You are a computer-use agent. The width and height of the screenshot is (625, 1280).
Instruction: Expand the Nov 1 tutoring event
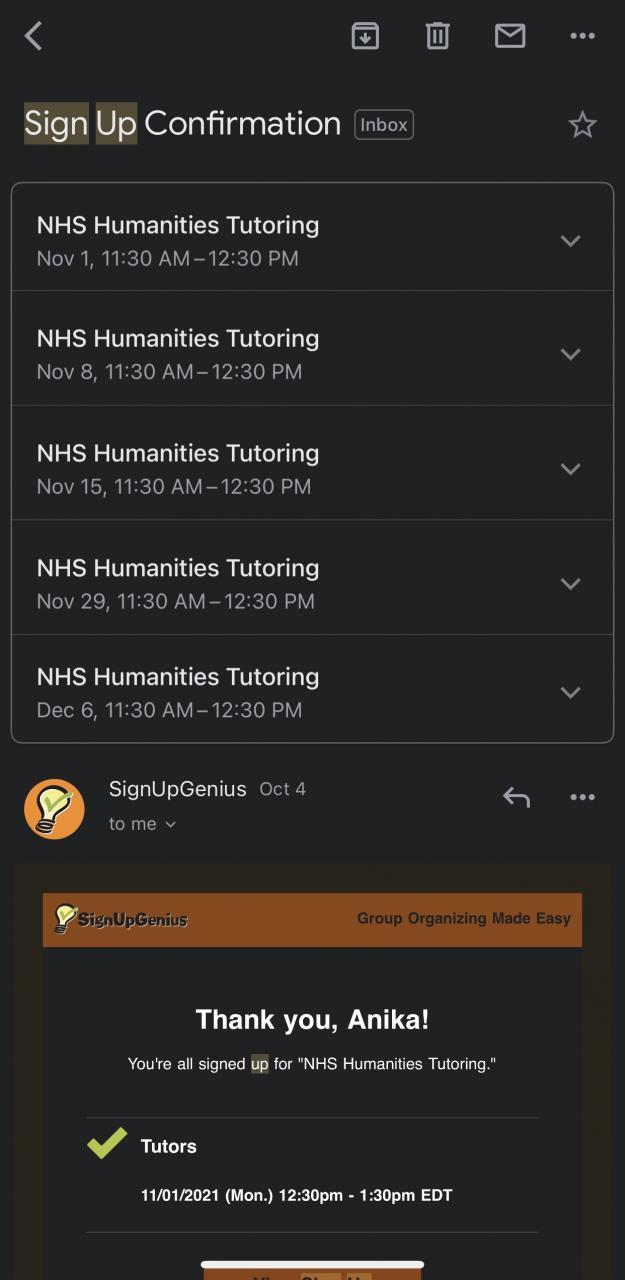(x=570, y=241)
